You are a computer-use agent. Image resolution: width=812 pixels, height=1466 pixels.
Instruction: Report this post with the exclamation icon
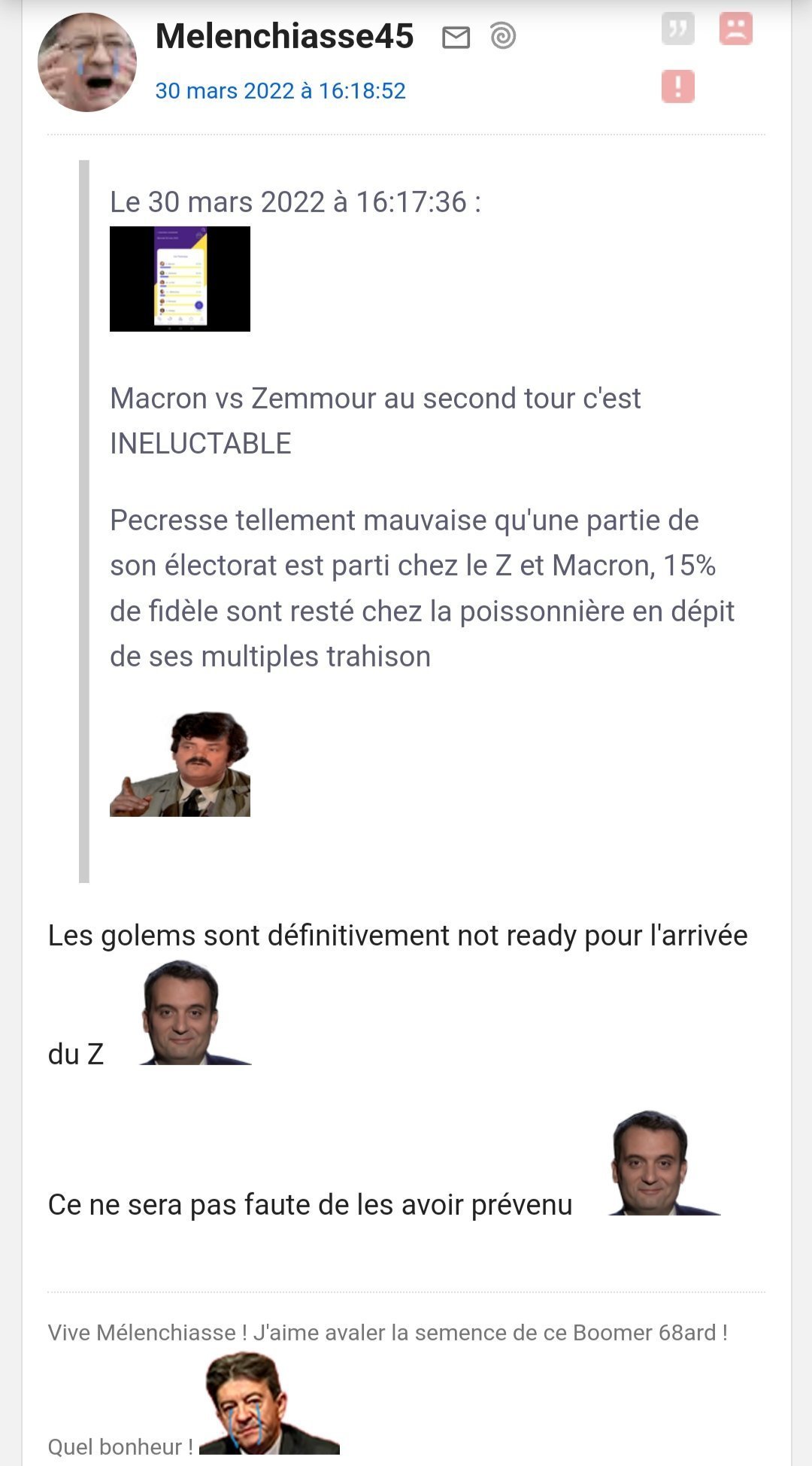click(678, 87)
